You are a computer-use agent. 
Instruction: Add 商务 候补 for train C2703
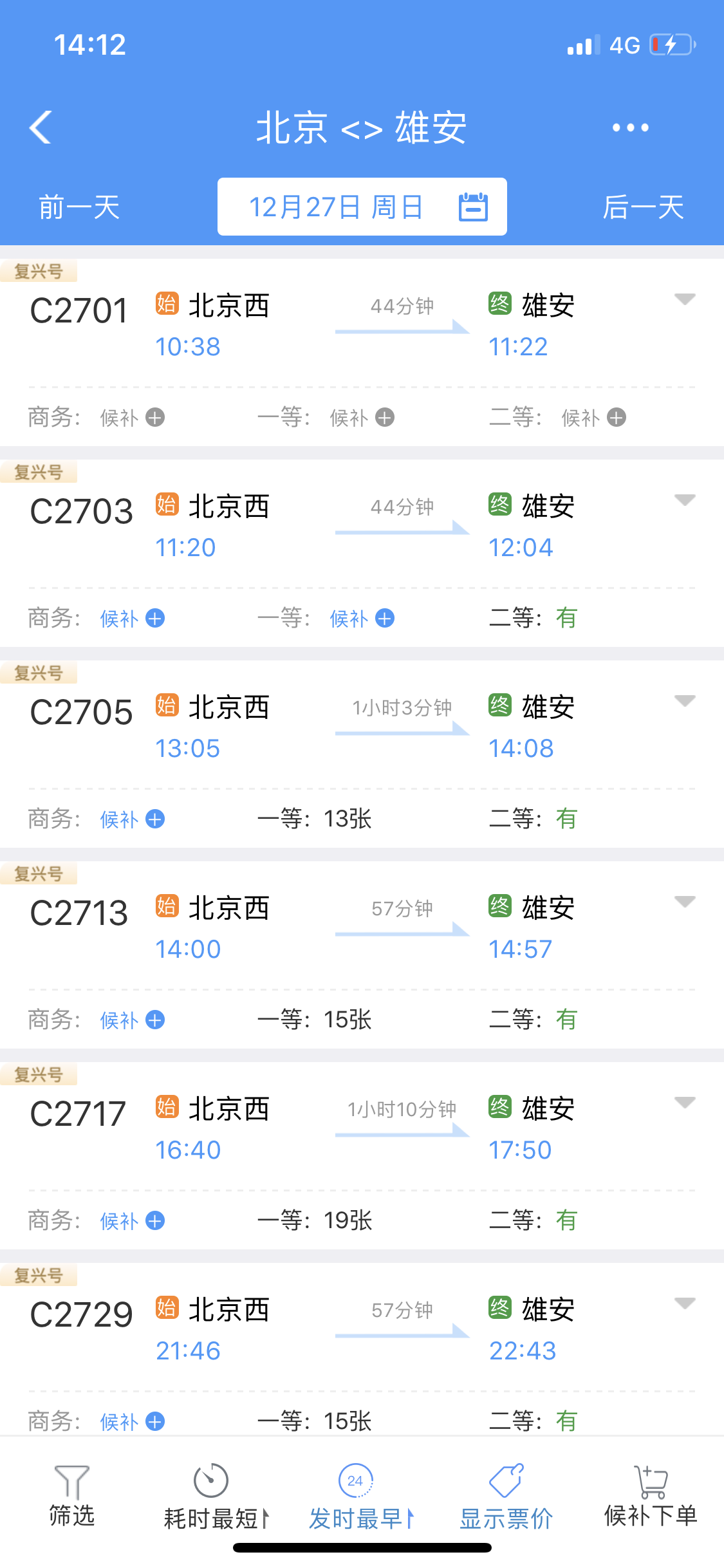133,619
